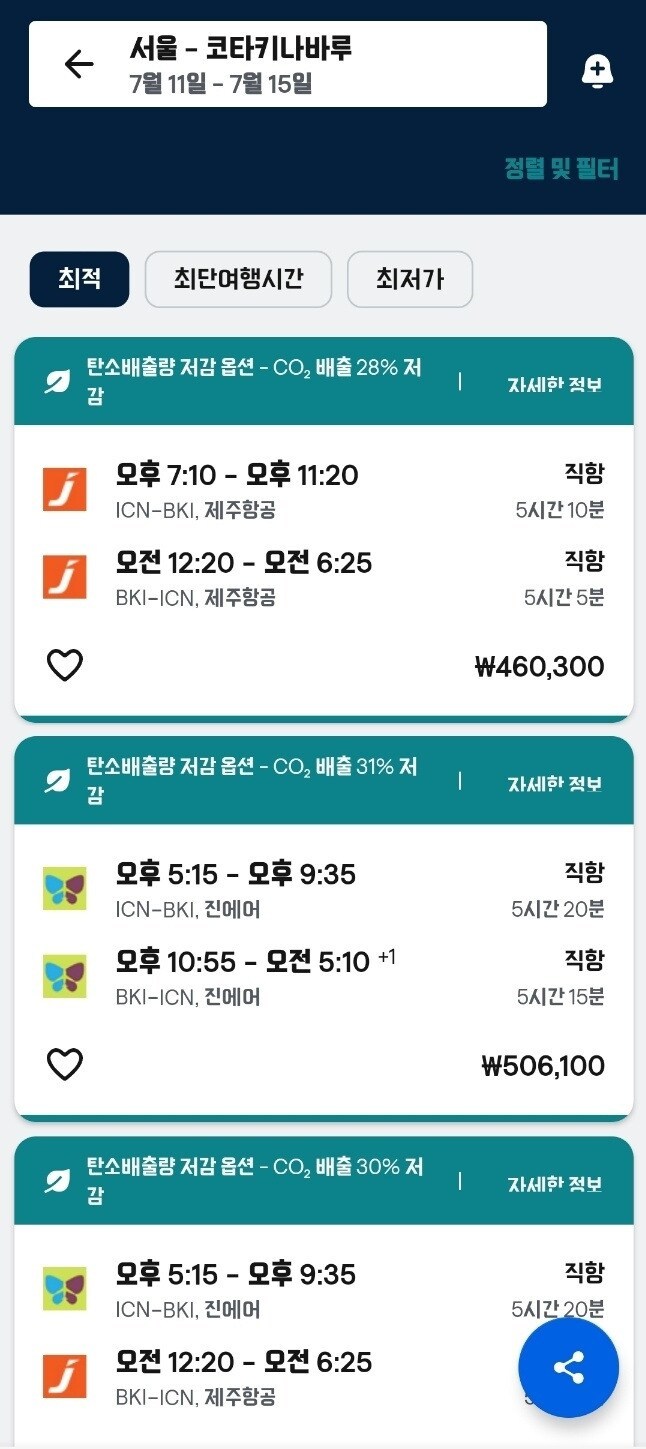Share results via floating share button
The width and height of the screenshot is (646, 1449).
coord(568,1367)
